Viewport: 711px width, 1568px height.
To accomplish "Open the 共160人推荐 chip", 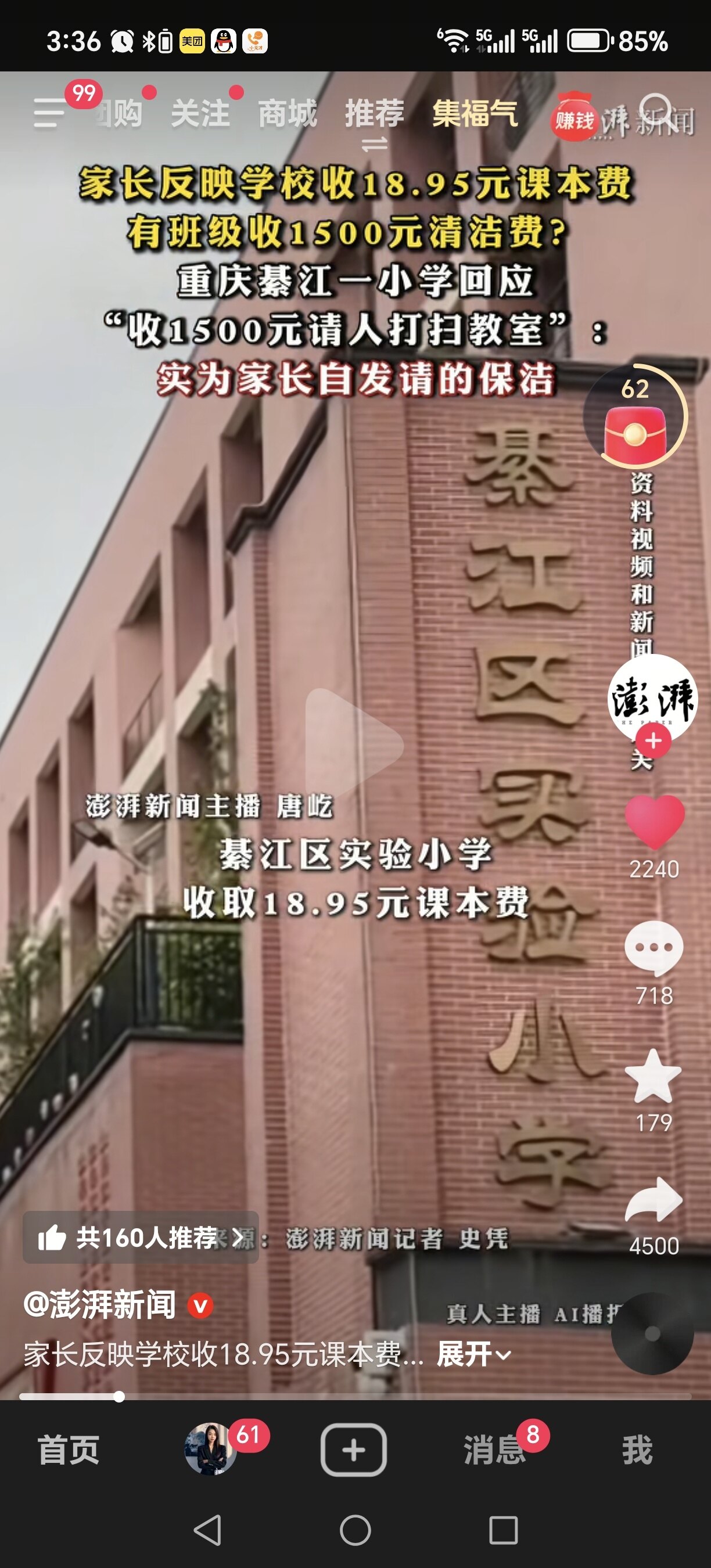I will pos(141,1238).
